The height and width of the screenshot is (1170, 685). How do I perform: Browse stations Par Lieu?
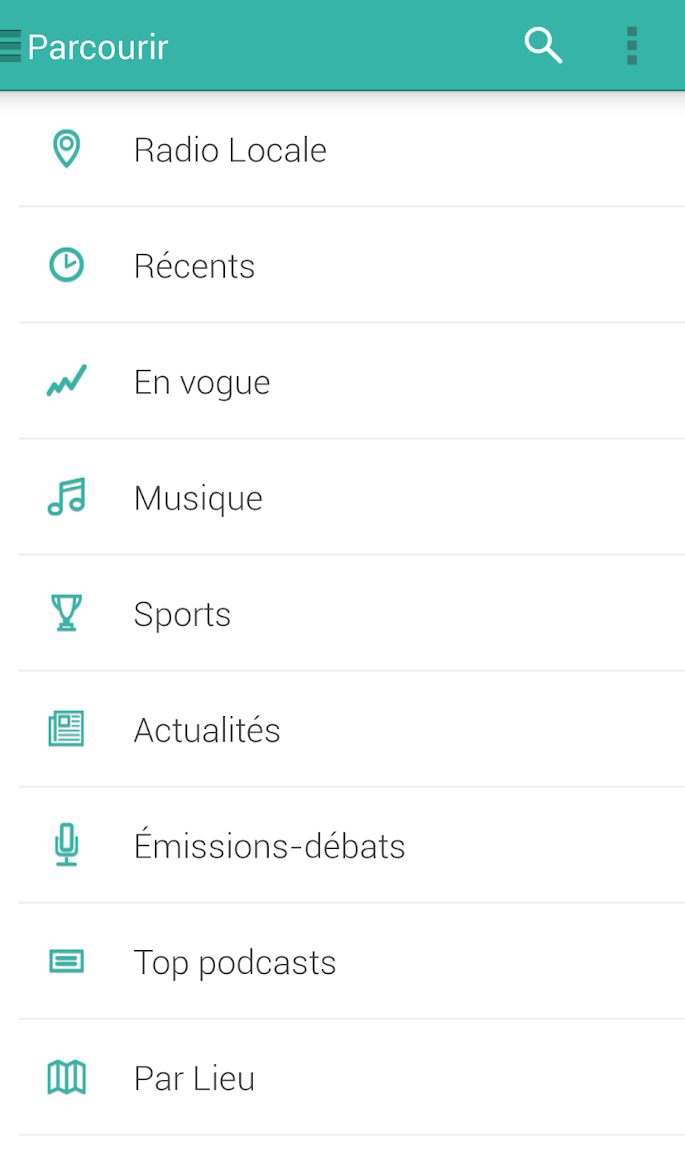point(194,1078)
